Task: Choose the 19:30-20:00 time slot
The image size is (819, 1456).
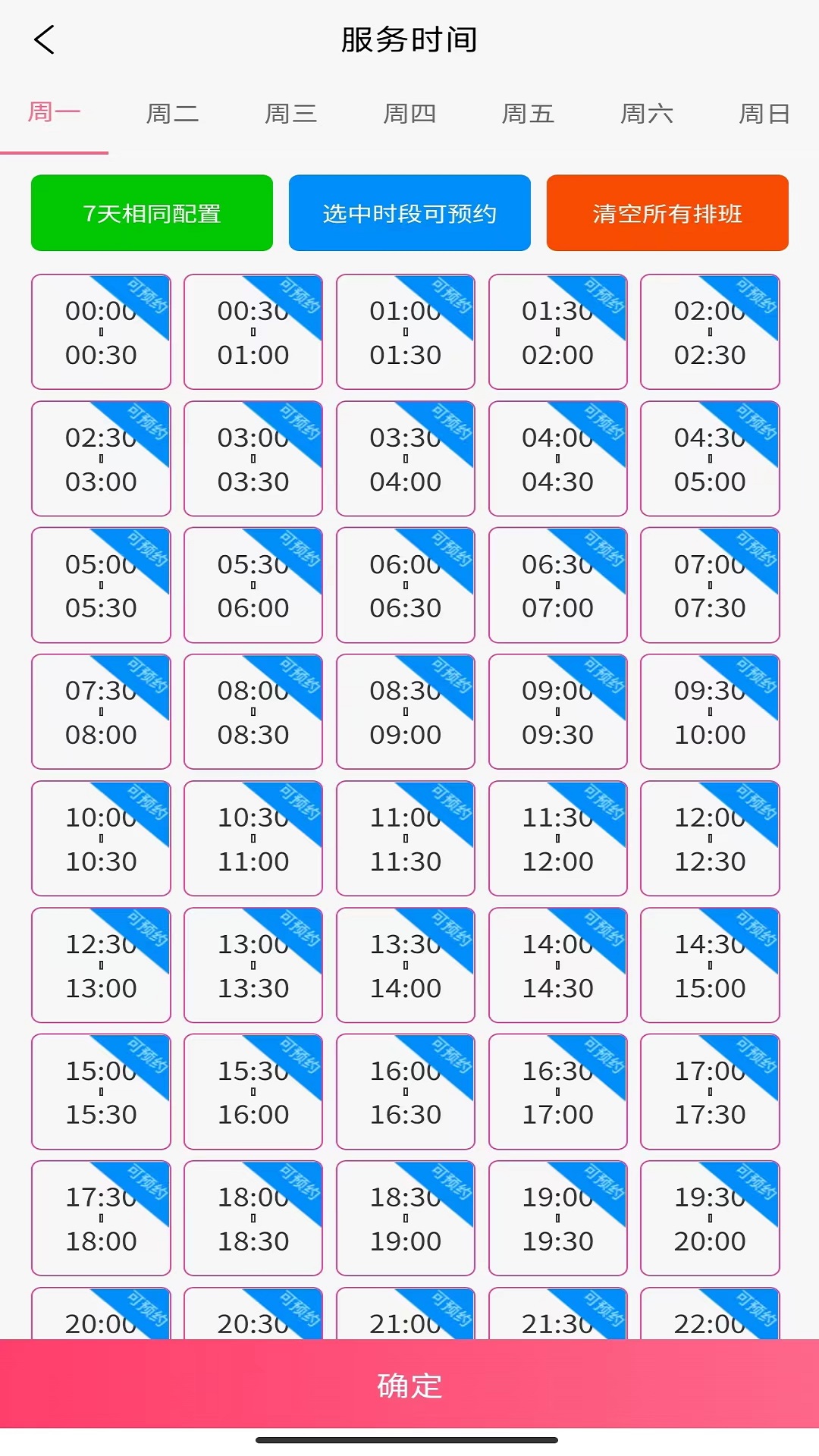Action: click(710, 1219)
